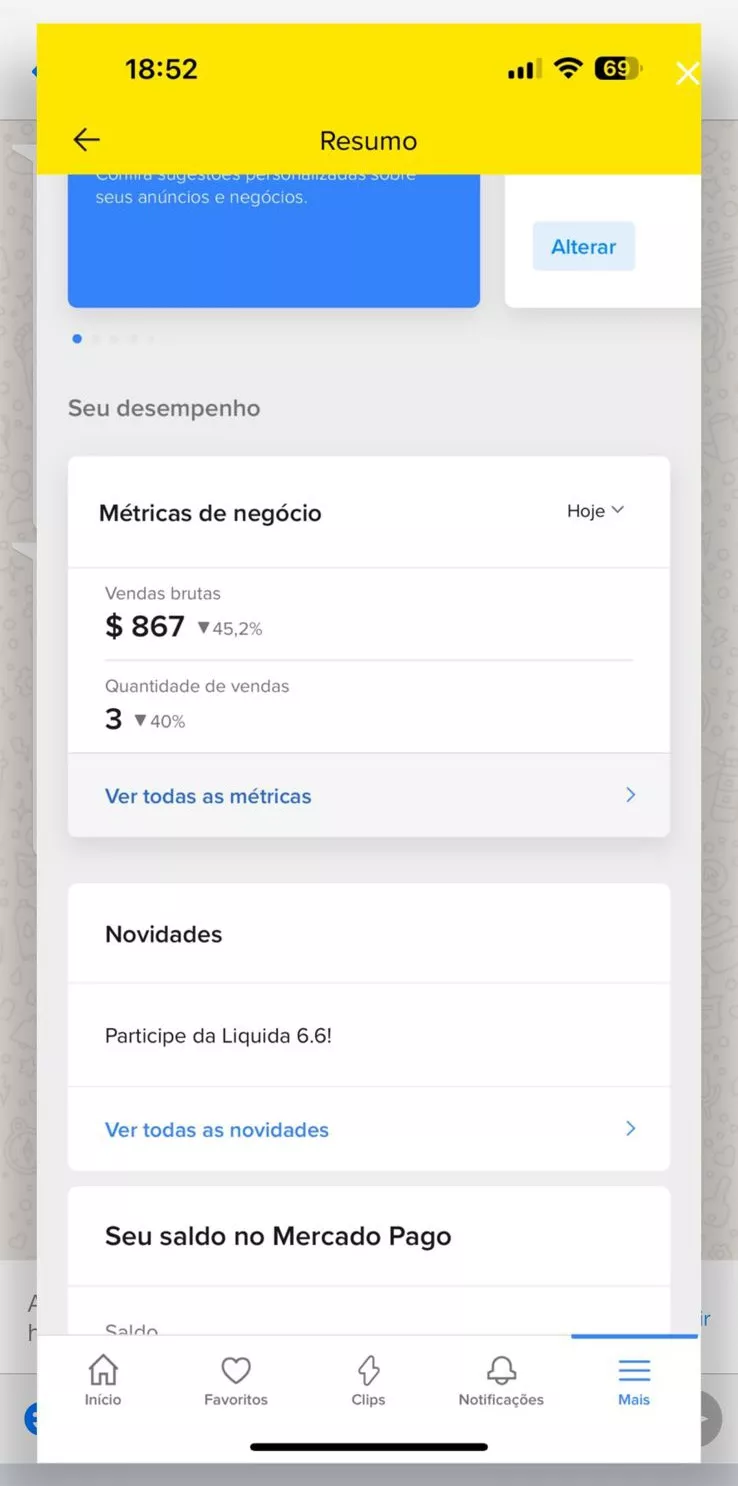738x1486 pixels.
Task: Open Ver todas as novidades
Action: pos(369,1130)
